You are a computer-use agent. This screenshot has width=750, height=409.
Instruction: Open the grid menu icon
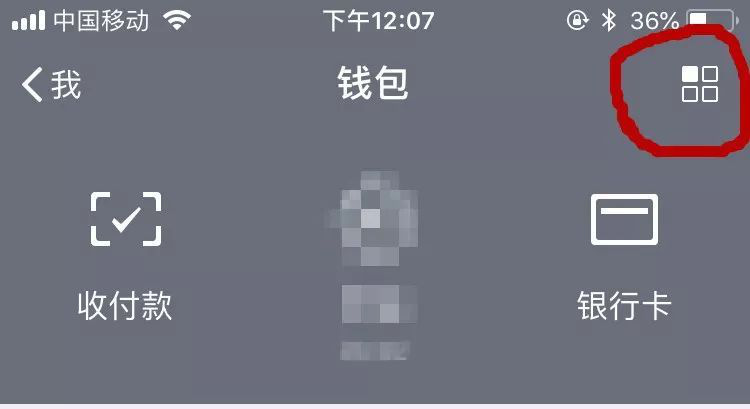699,84
